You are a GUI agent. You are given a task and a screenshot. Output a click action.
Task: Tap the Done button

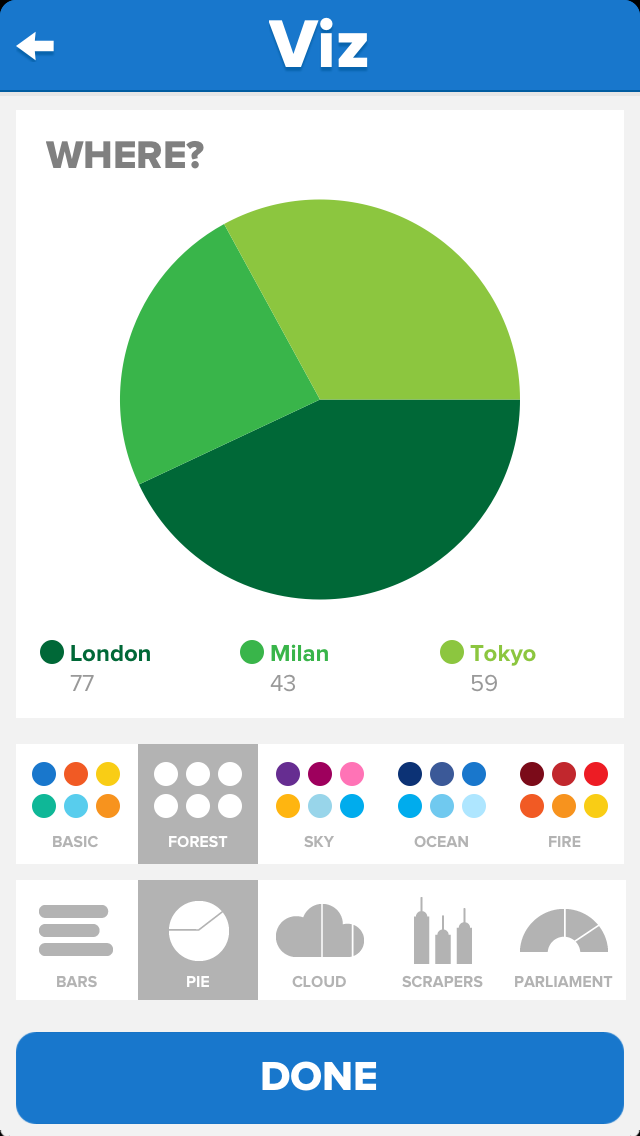pyautogui.click(x=320, y=1077)
